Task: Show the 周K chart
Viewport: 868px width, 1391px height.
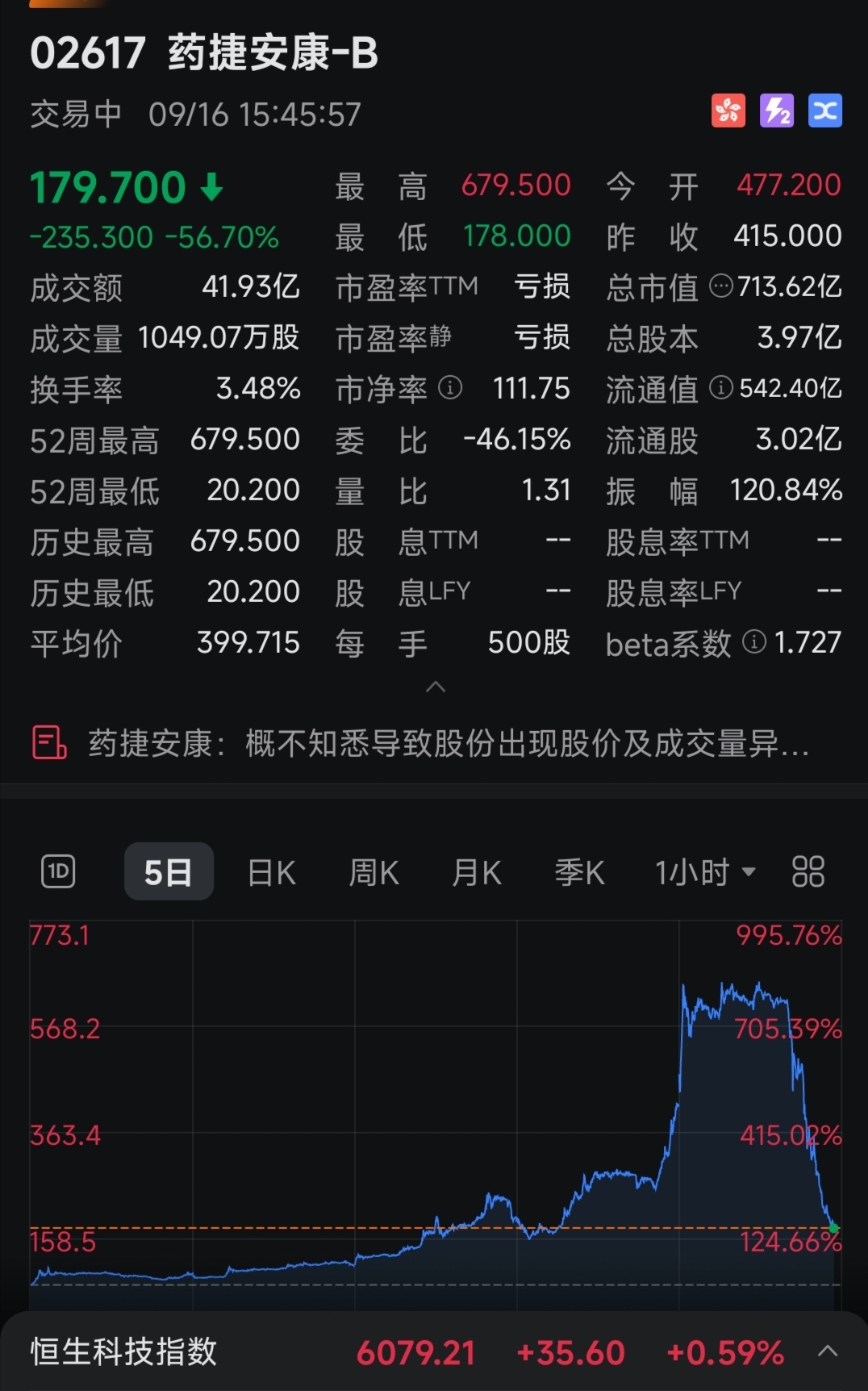Action: click(373, 872)
